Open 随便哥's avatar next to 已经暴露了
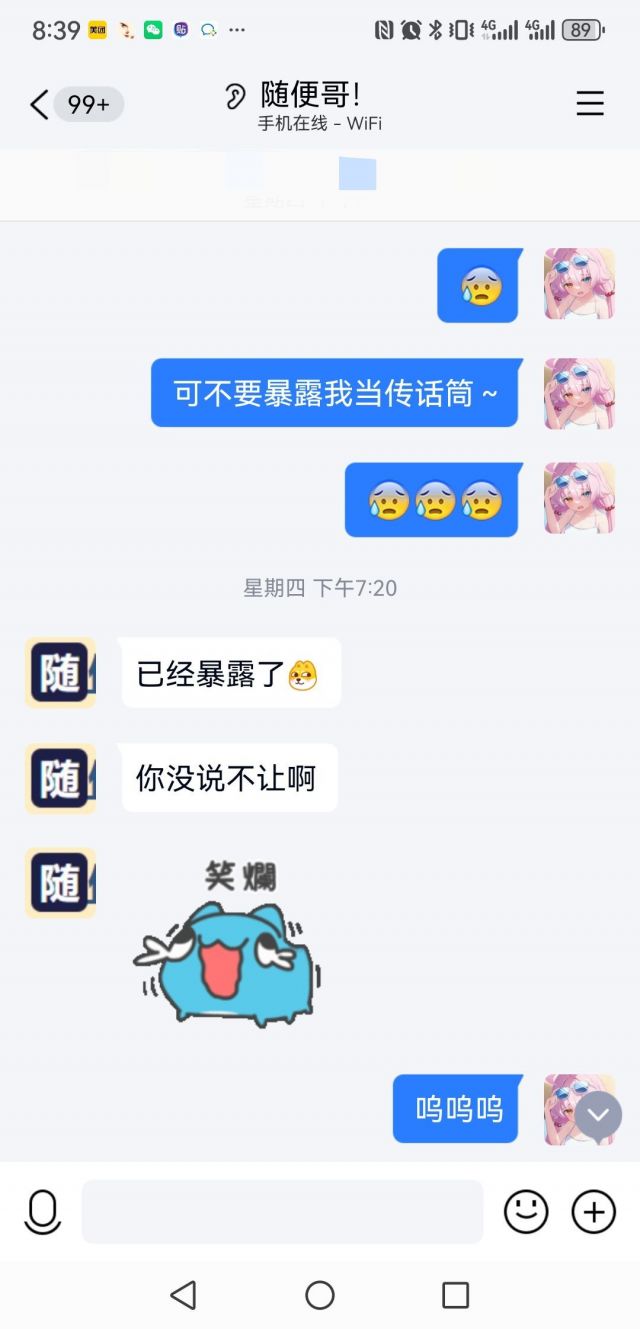The image size is (640, 1329). [x=60, y=673]
